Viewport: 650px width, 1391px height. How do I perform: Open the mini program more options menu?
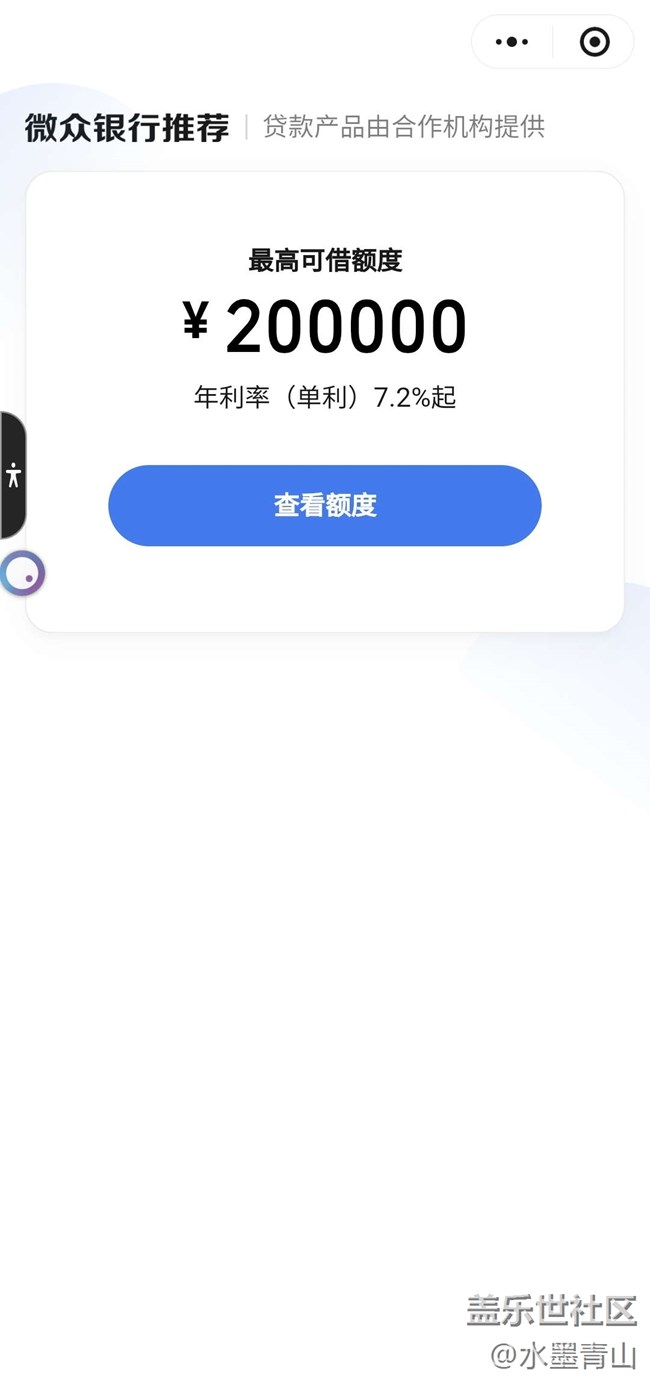tap(512, 42)
